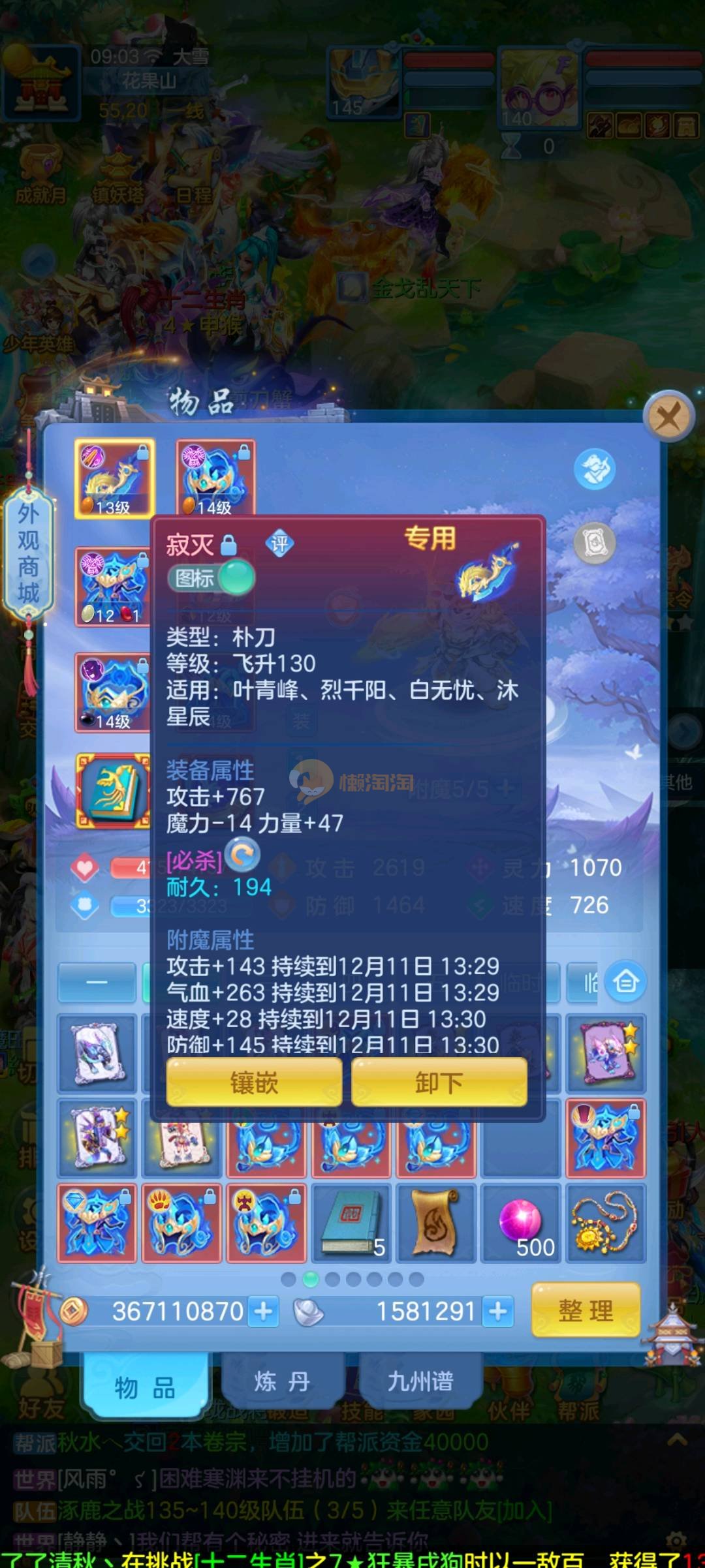This screenshot has width=705, height=1568.
Task: Tap the refresh icon beside 必杀
Action: 243,855
